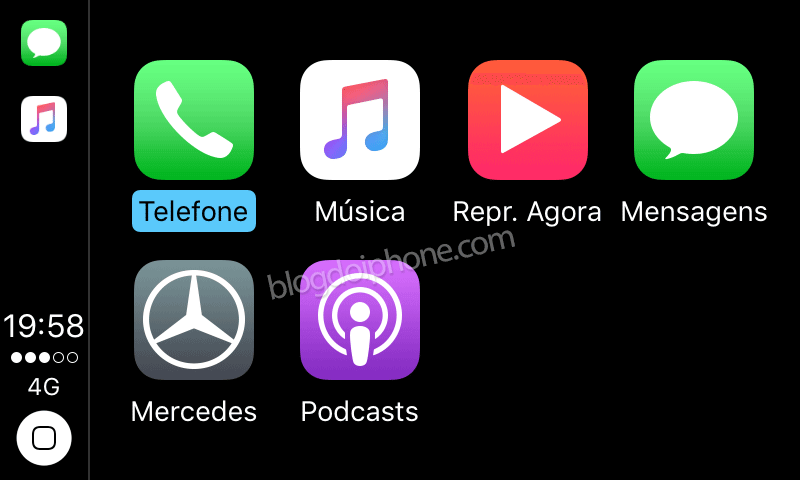Launch the Mercedes app
Viewport: 800px width, 480px height.
[x=194, y=320]
